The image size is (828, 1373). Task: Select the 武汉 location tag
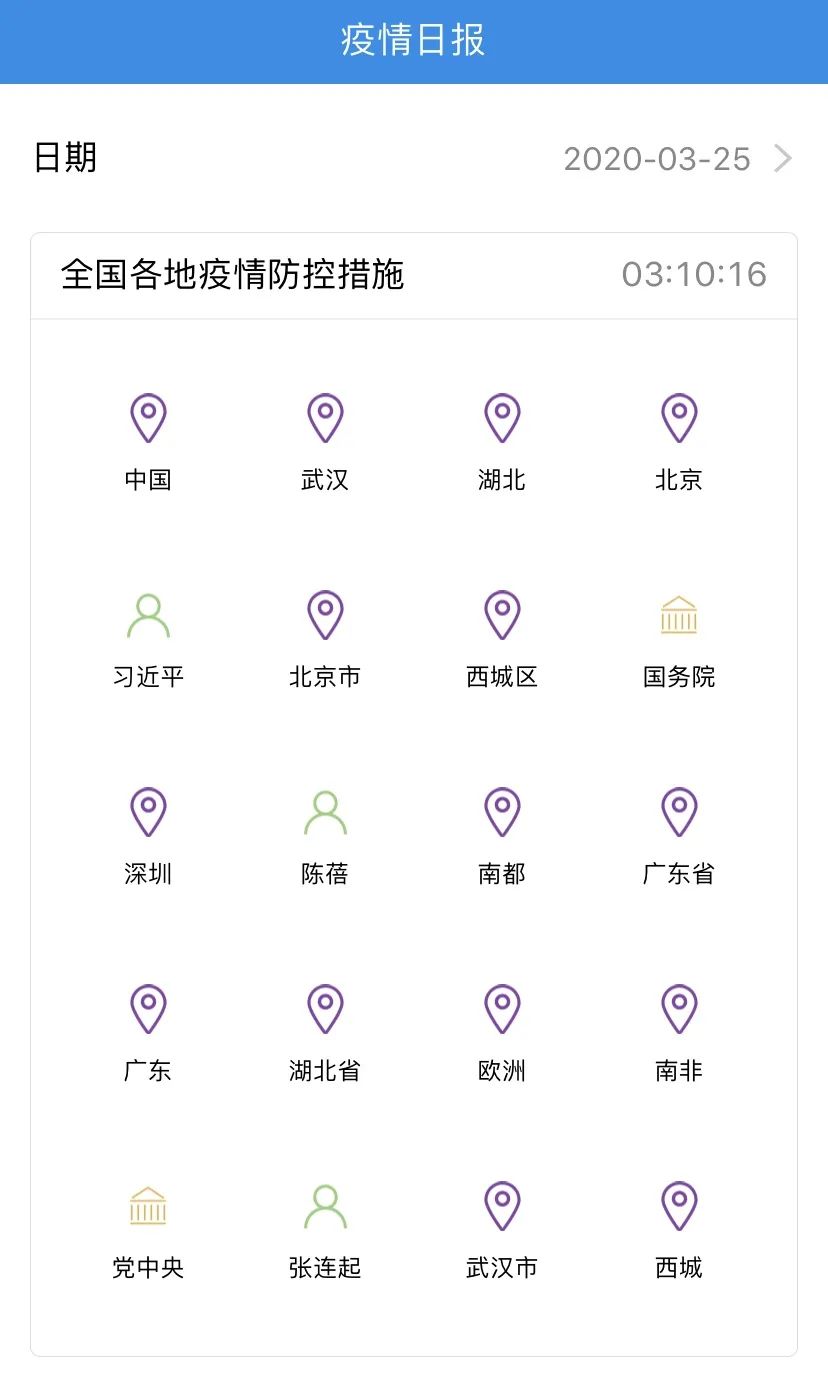pyautogui.click(x=325, y=441)
